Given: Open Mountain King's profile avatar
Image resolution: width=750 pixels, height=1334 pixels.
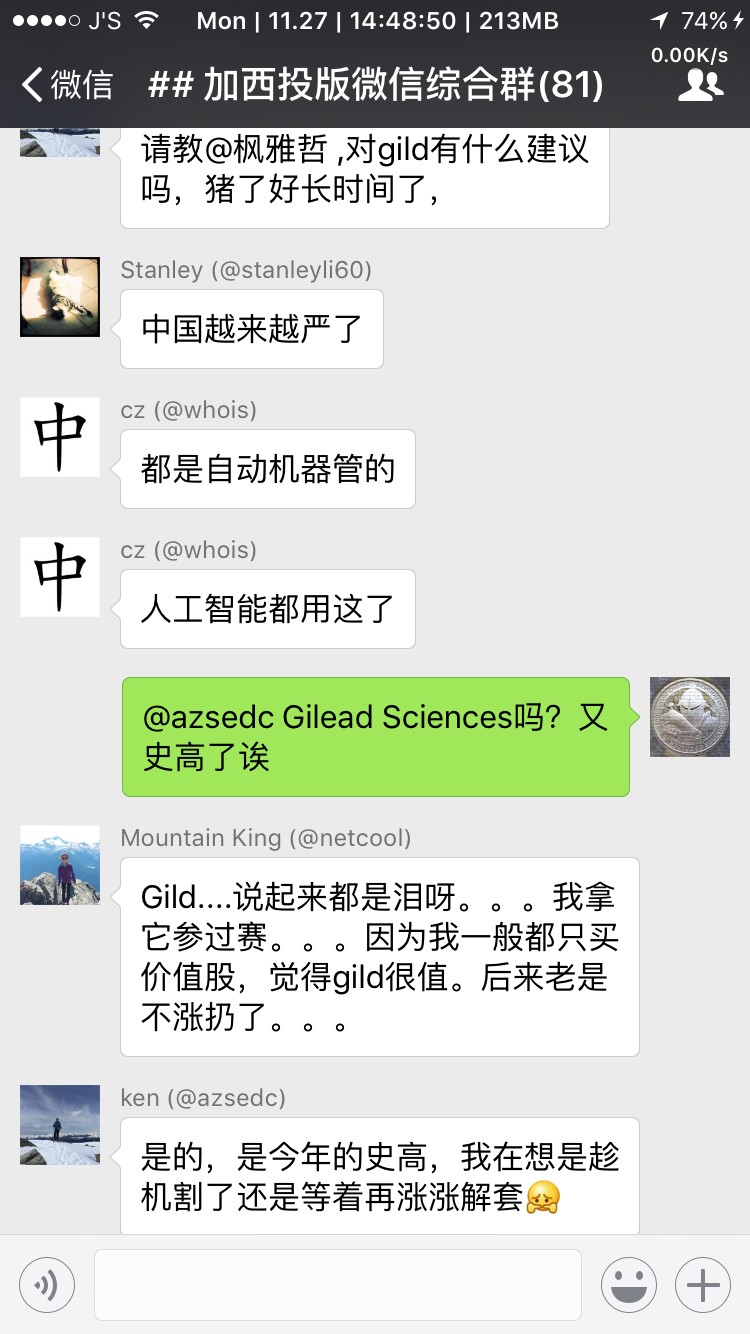Looking at the screenshot, I should click(x=60, y=865).
